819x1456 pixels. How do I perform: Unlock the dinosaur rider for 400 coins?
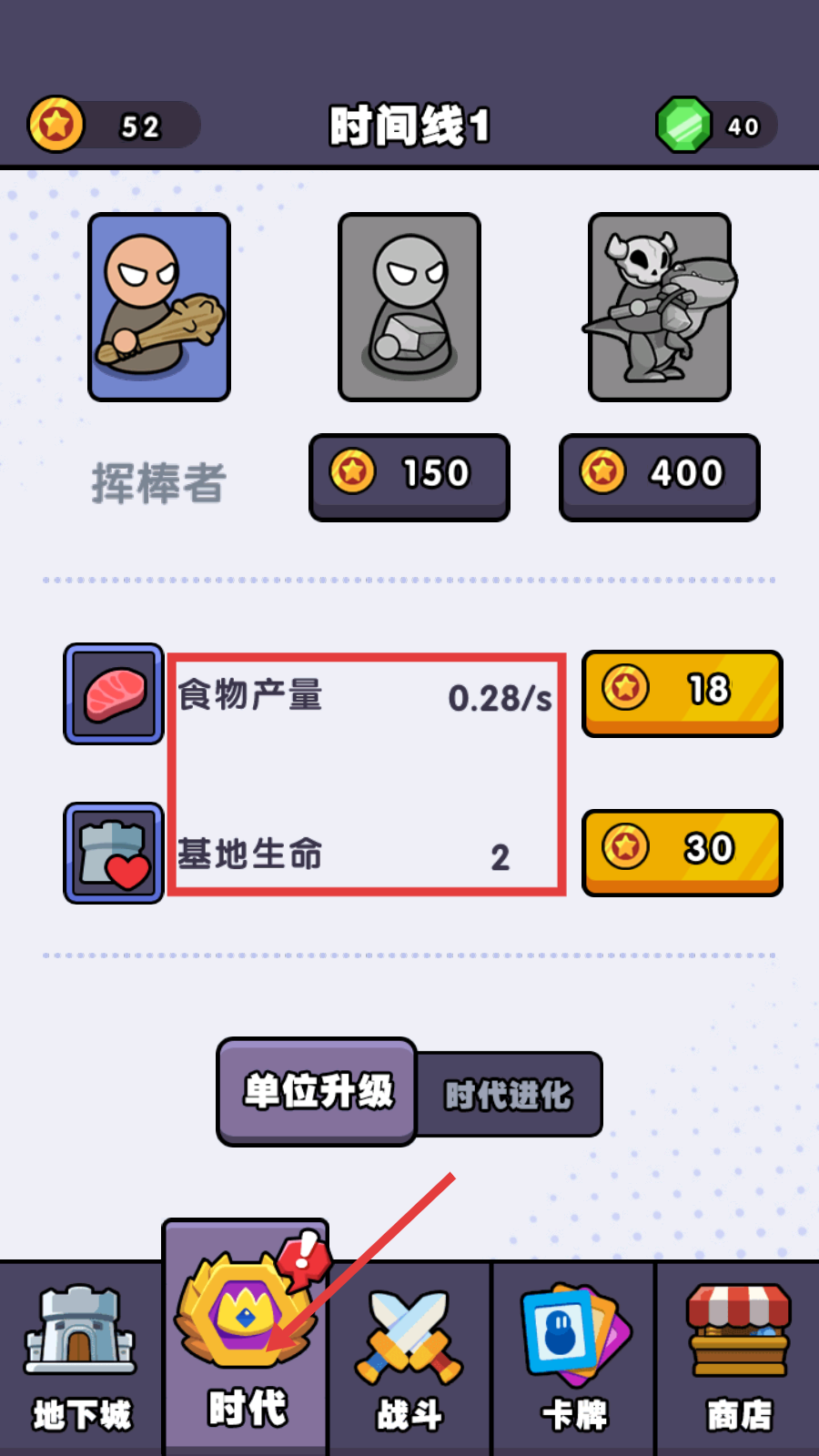pyautogui.click(x=659, y=476)
